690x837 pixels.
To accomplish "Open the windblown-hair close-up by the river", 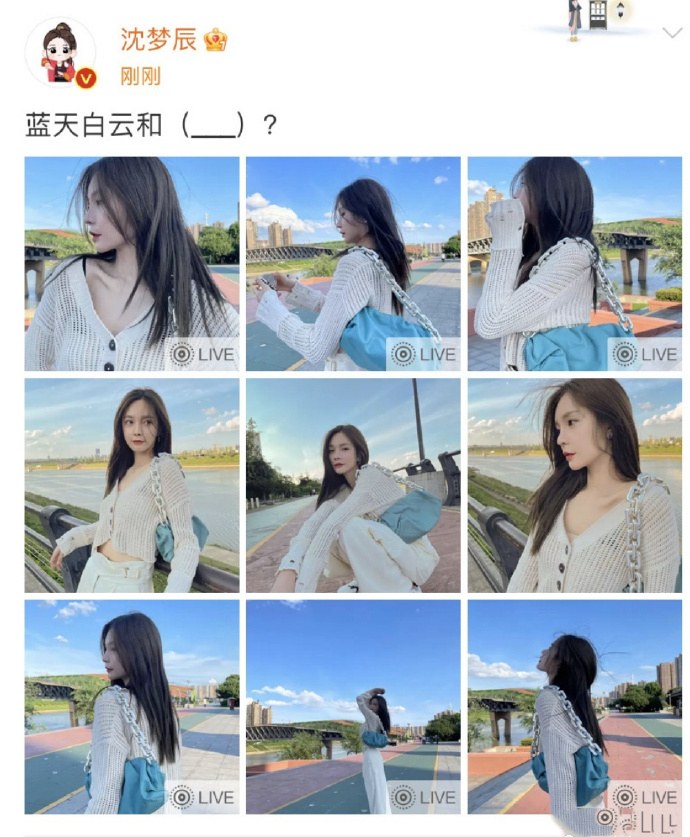I will coord(574,485).
